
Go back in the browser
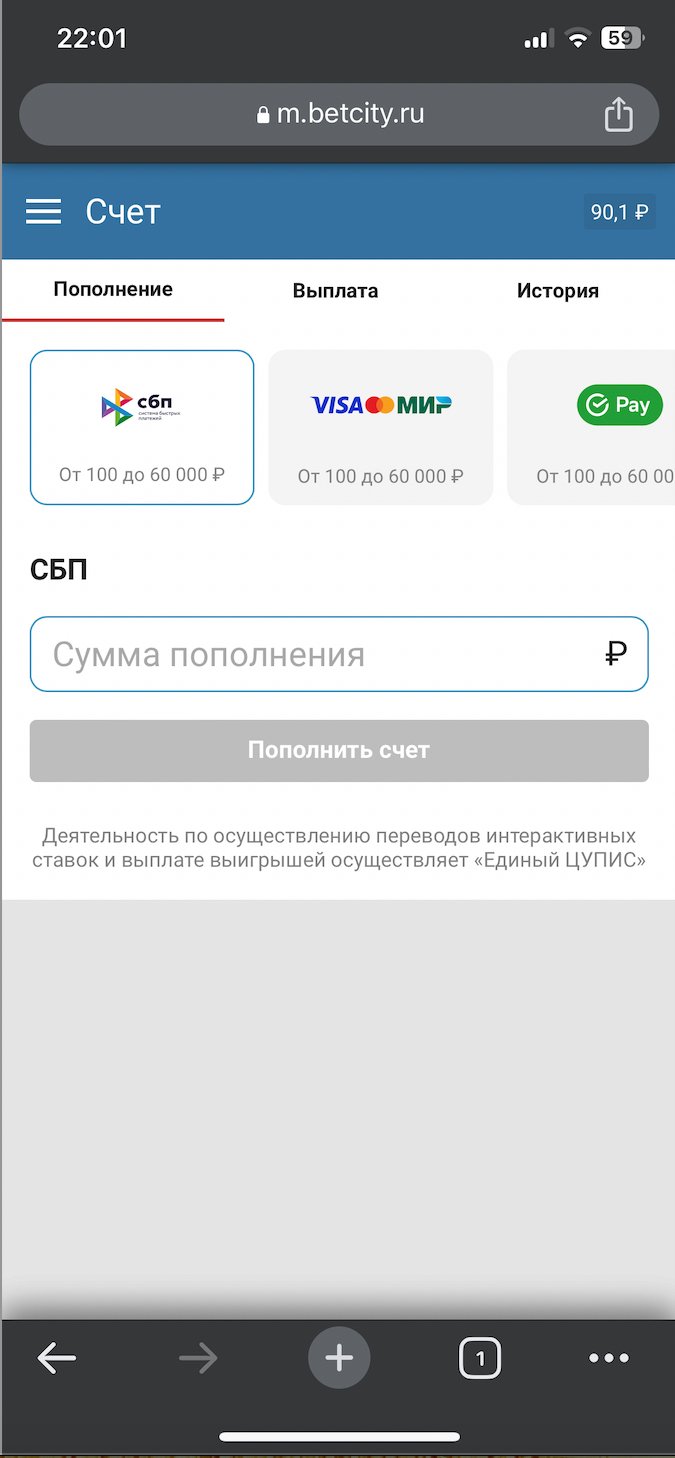[57, 1357]
